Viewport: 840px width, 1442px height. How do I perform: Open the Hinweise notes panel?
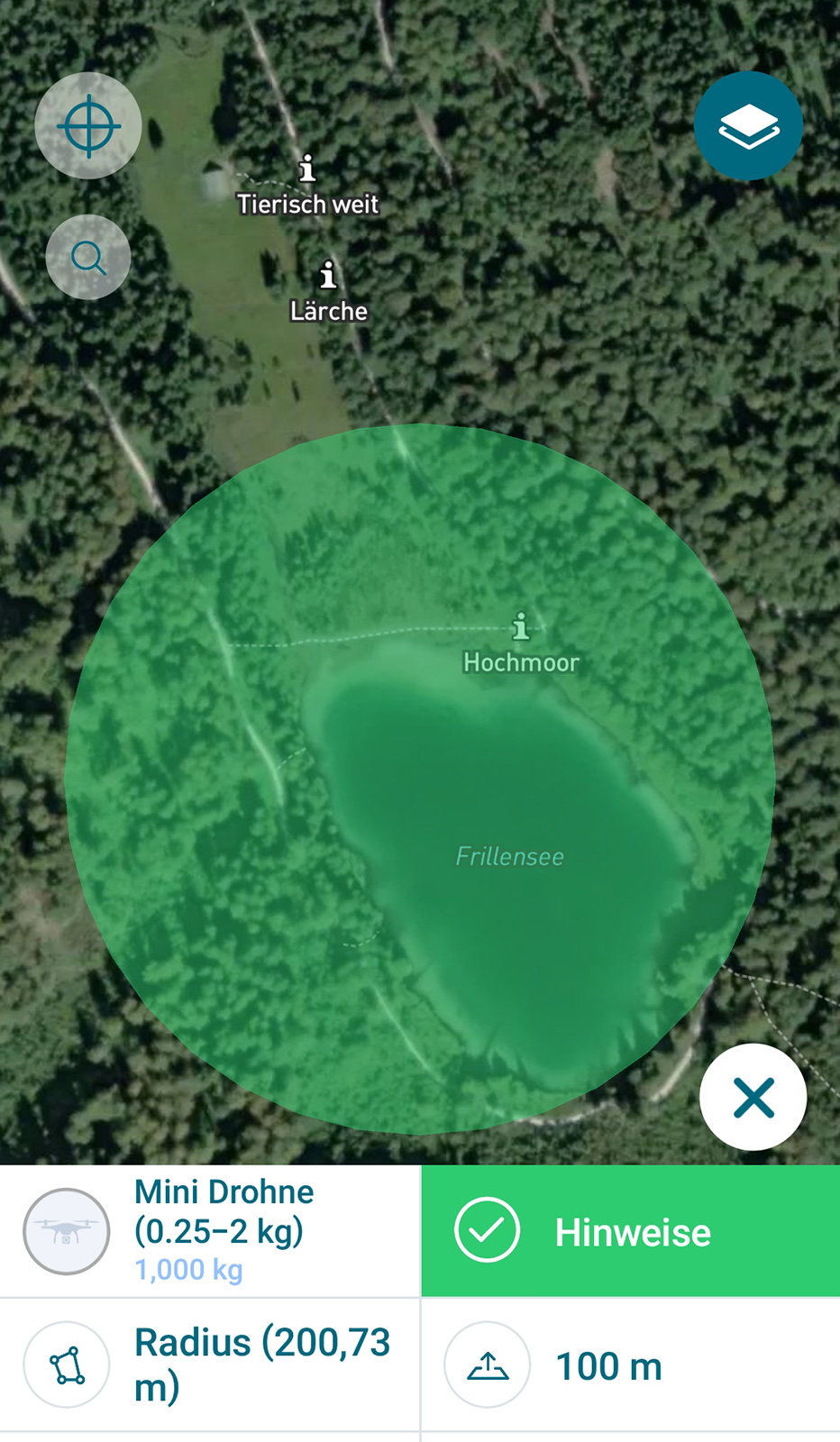point(631,1231)
